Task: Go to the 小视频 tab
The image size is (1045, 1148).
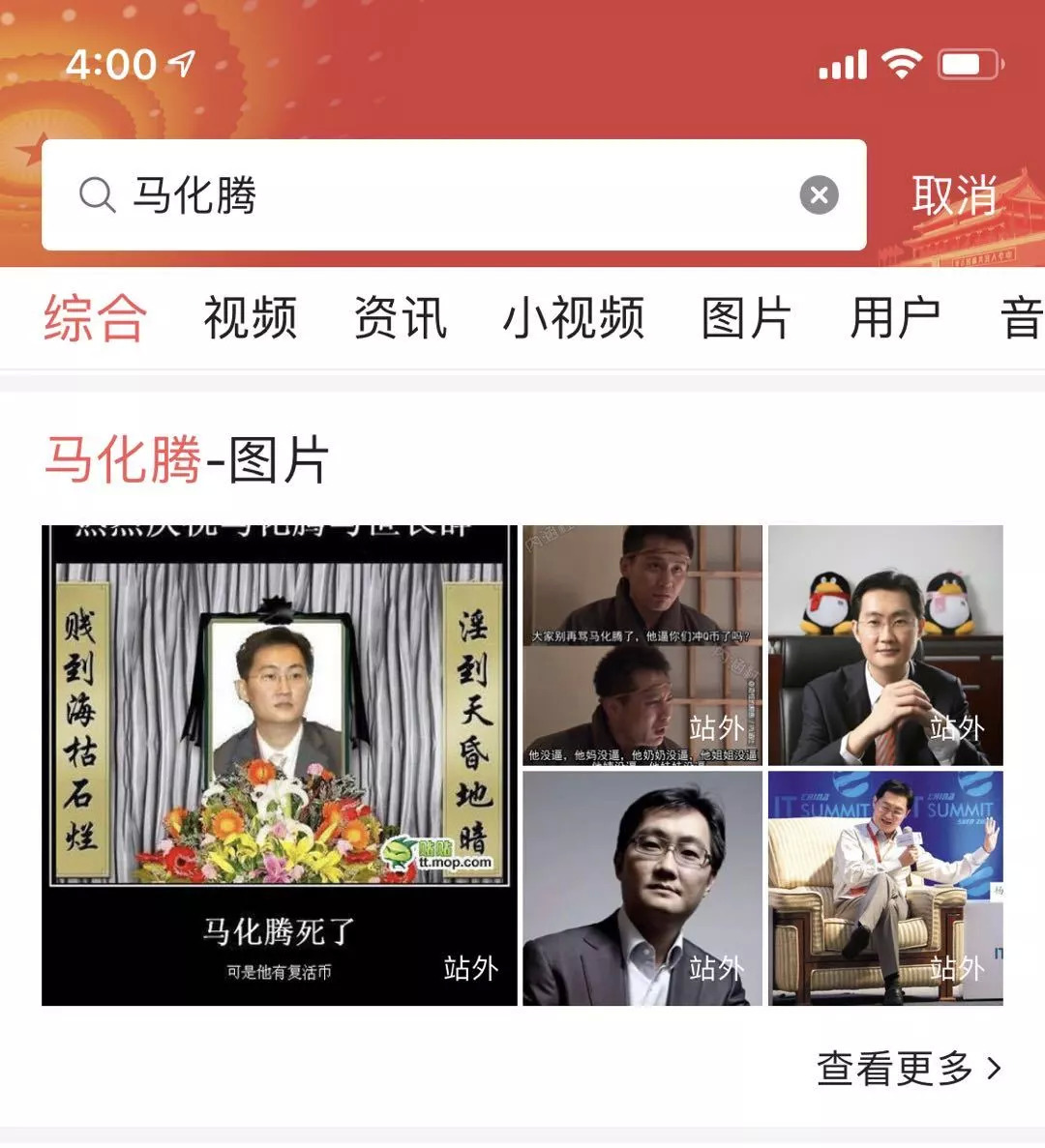Action: pos(574,318)
